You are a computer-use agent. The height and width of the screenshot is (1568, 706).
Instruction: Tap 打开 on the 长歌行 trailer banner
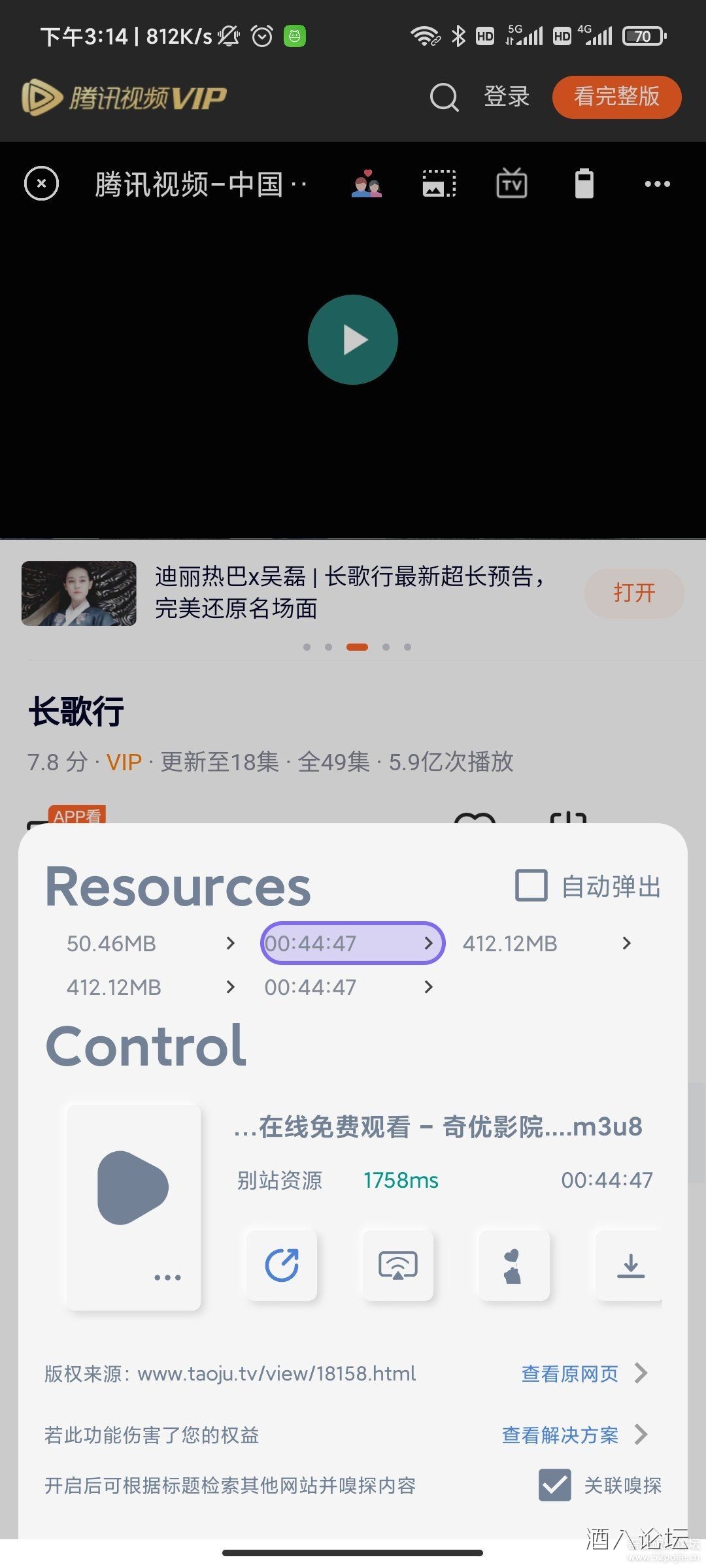click(633, 593)
